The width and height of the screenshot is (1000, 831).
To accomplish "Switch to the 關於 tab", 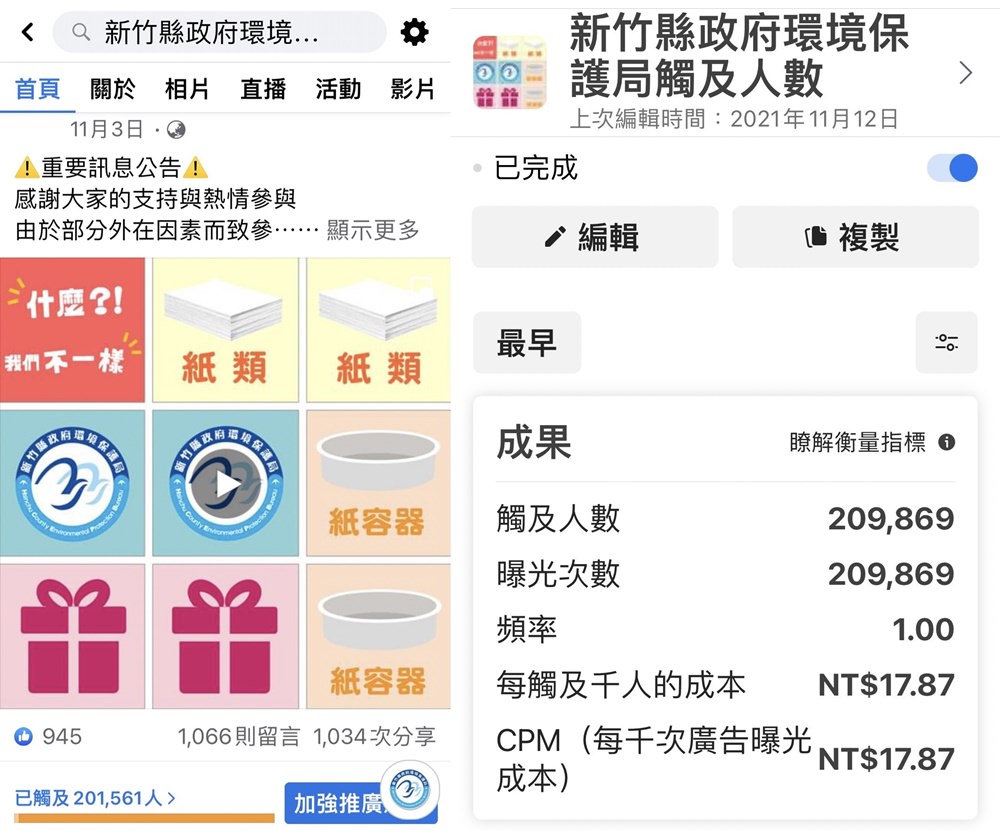I will coord(112,89).
